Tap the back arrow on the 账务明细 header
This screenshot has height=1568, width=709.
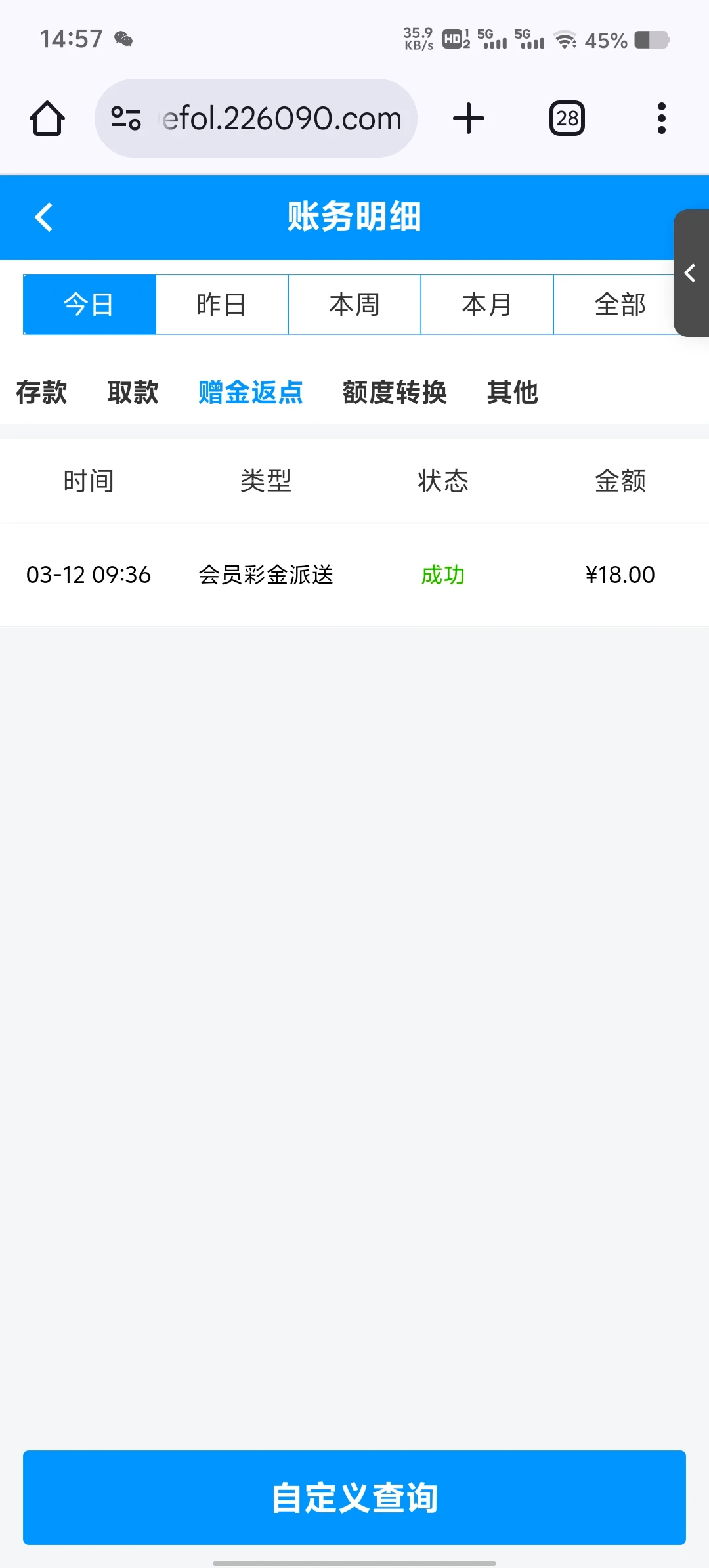[43, 217]
